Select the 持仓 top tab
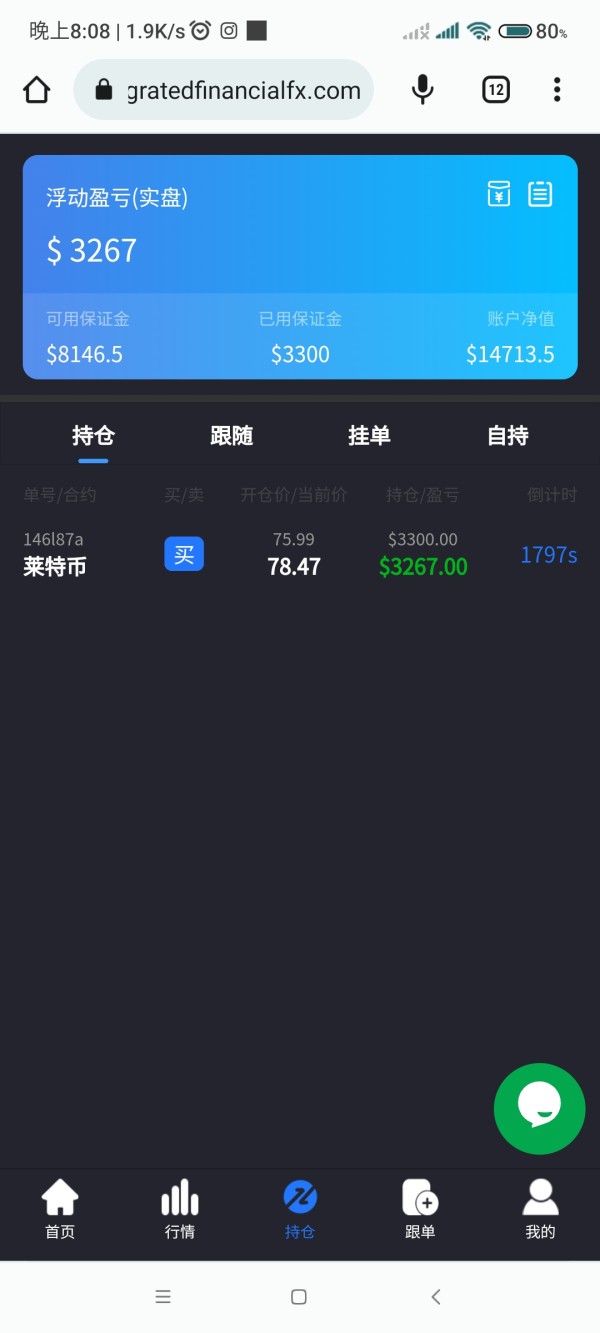The width and height of the screenshot is (600, 1333). coord(93,436)
